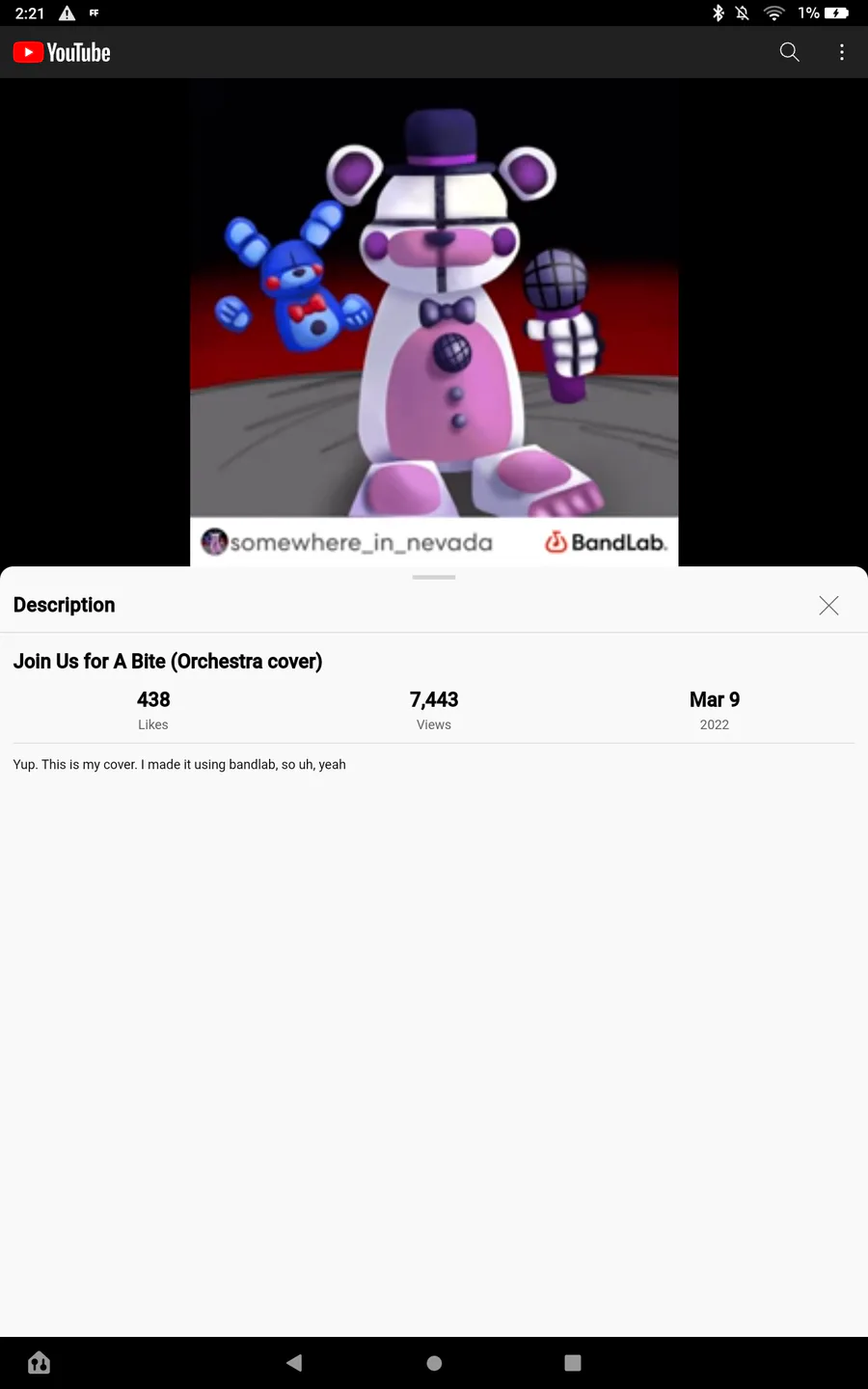Tap the description panel drag handle
The height and width of the screenshot is (1389, 868).
click(434, 577)
